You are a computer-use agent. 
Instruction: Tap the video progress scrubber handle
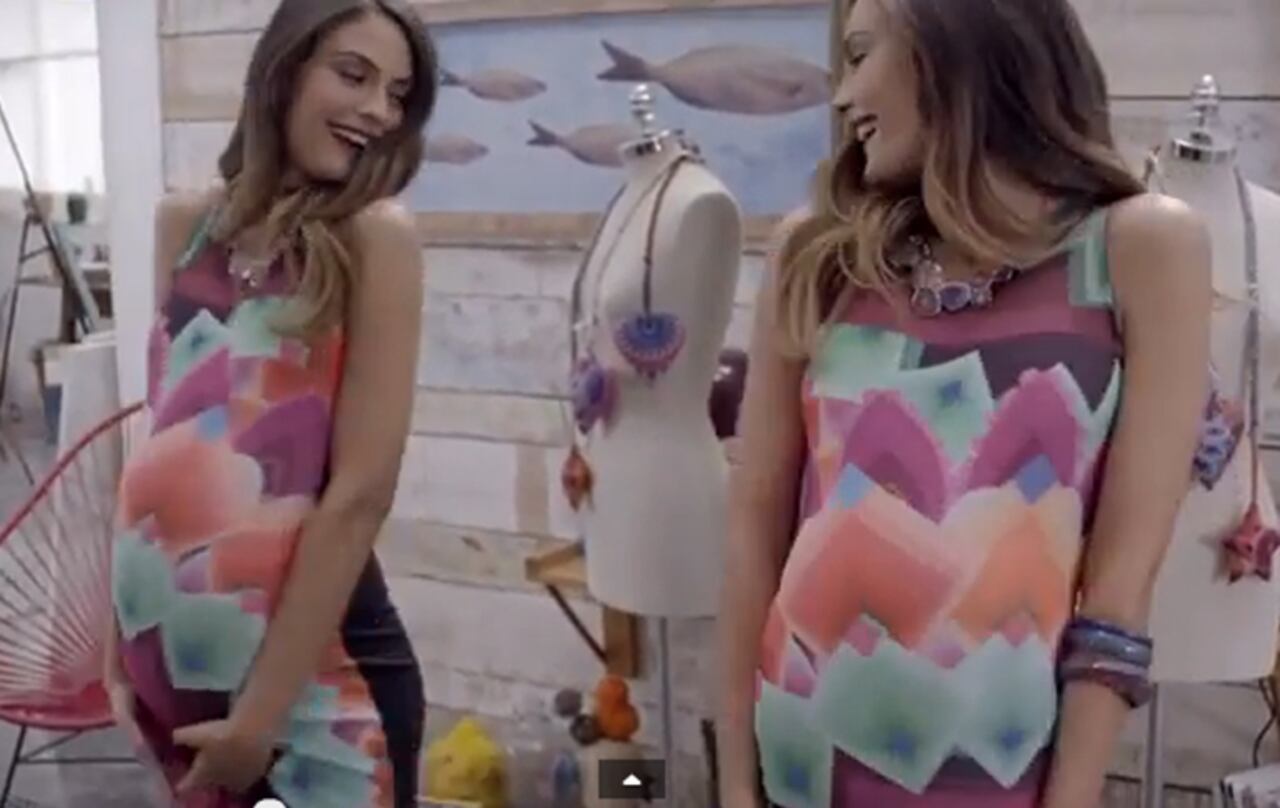pyautogui.click(x=268, y=804)
